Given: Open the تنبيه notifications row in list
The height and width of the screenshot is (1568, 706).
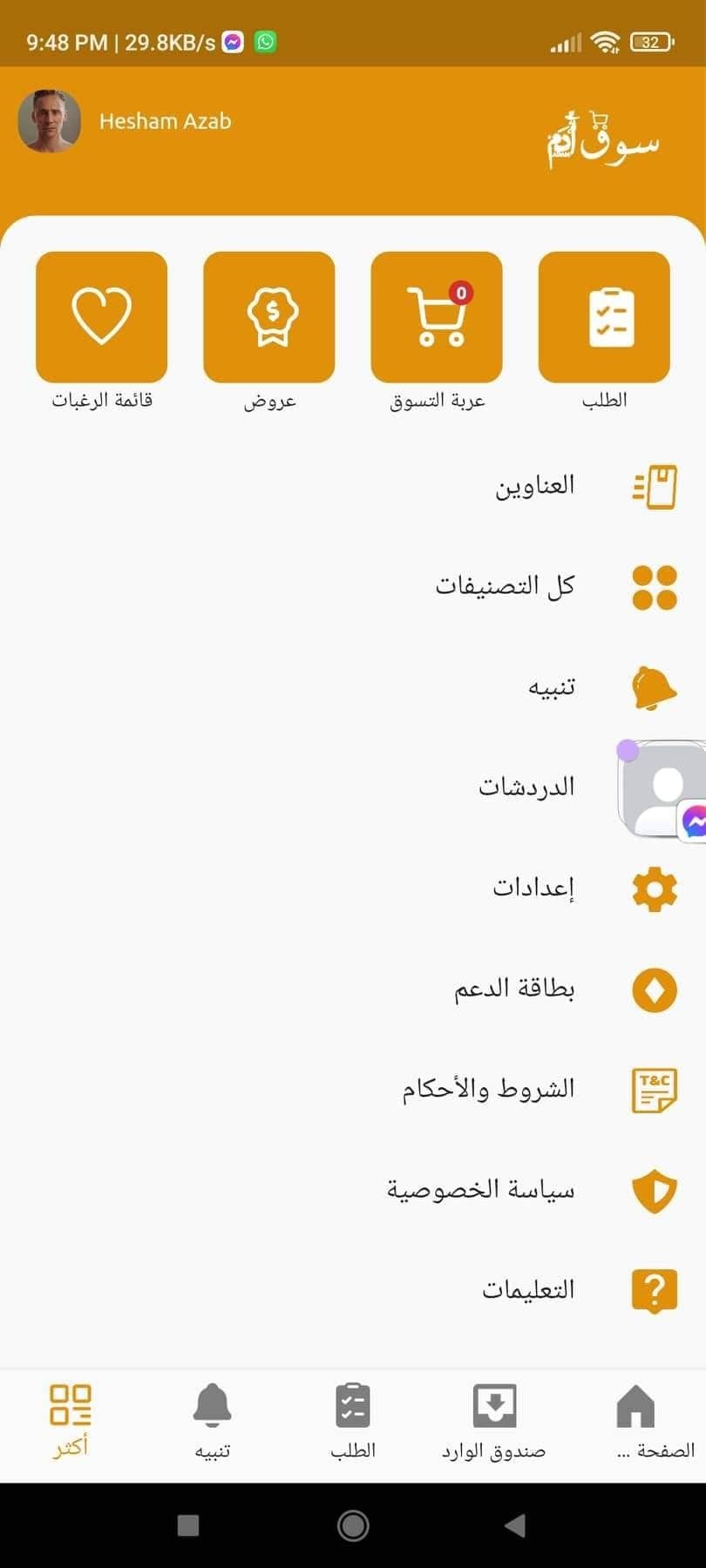Looking at the screenshot, I should pos(353,687).
